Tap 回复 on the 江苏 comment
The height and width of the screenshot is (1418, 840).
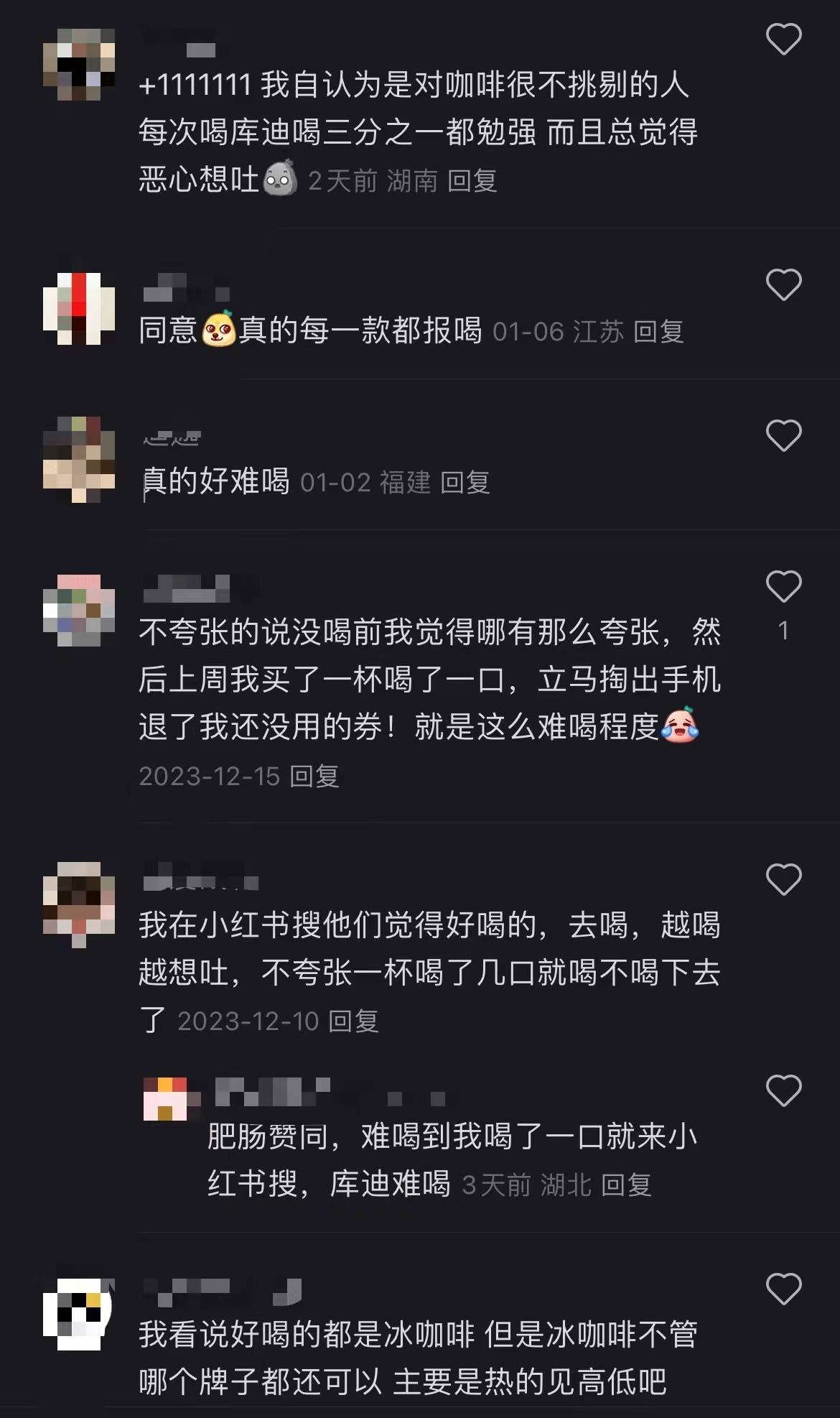[x=659, y=333]
